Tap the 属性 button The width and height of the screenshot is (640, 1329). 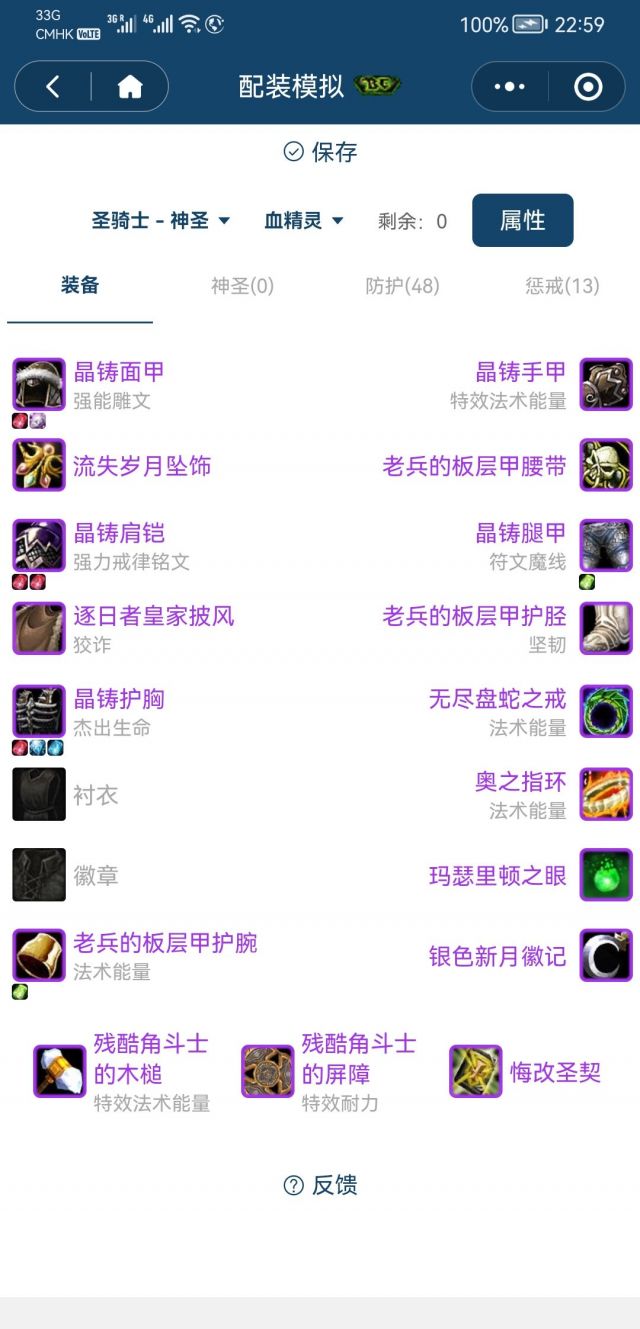click(522, 220)
